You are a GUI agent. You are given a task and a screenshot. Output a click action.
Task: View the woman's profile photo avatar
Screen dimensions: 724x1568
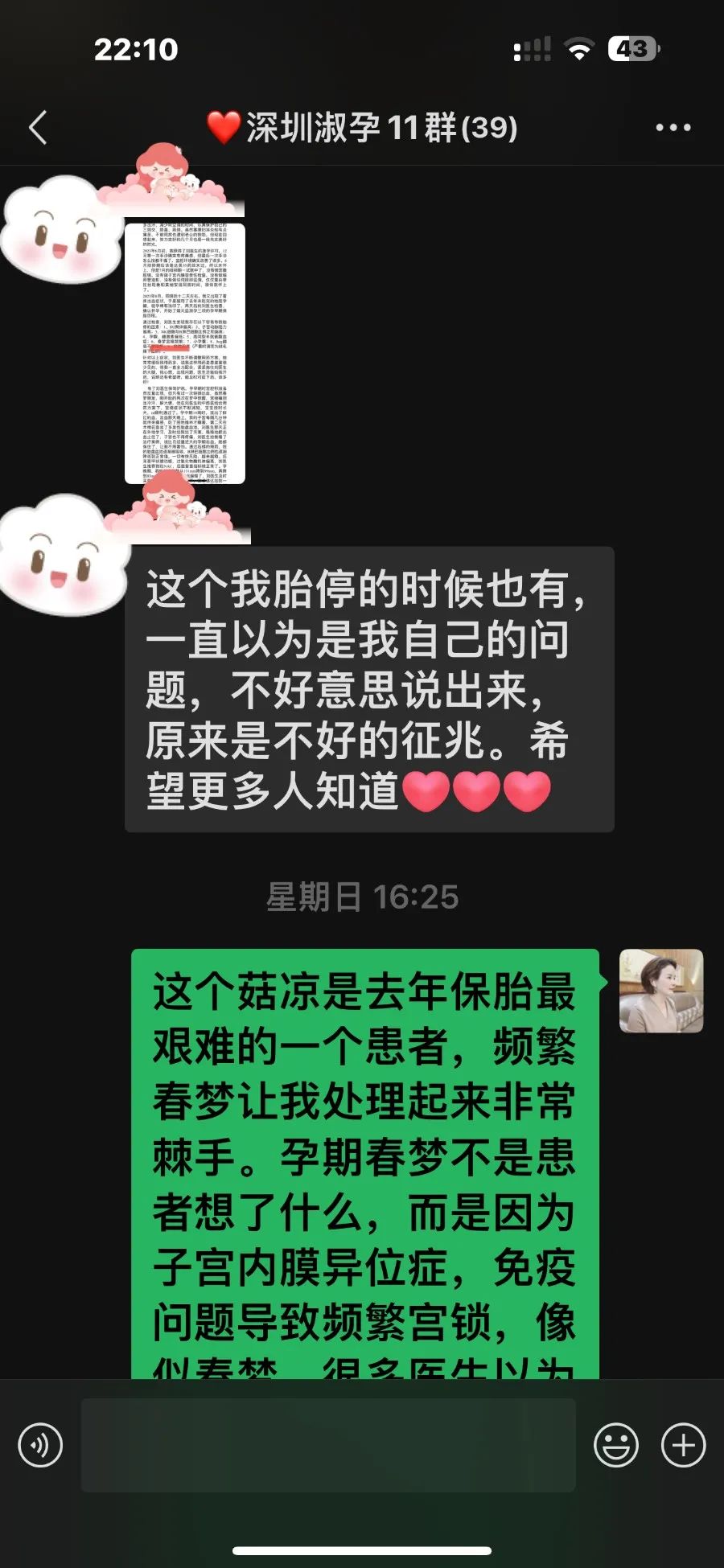click(x=661, y=991)
